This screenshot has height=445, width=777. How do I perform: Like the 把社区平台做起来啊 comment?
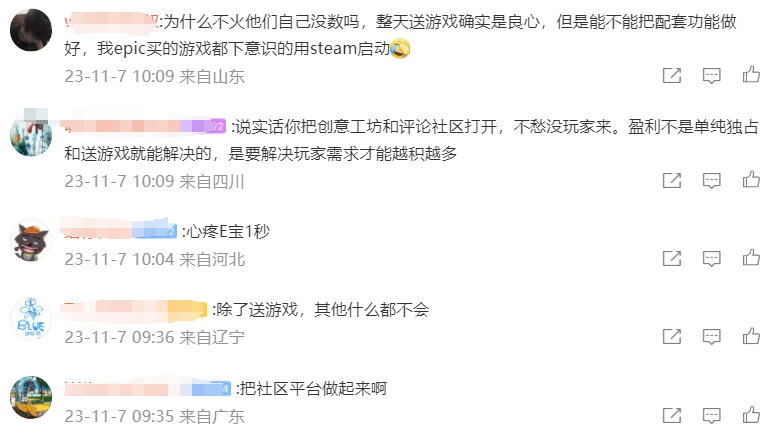(x=751, y=415)
